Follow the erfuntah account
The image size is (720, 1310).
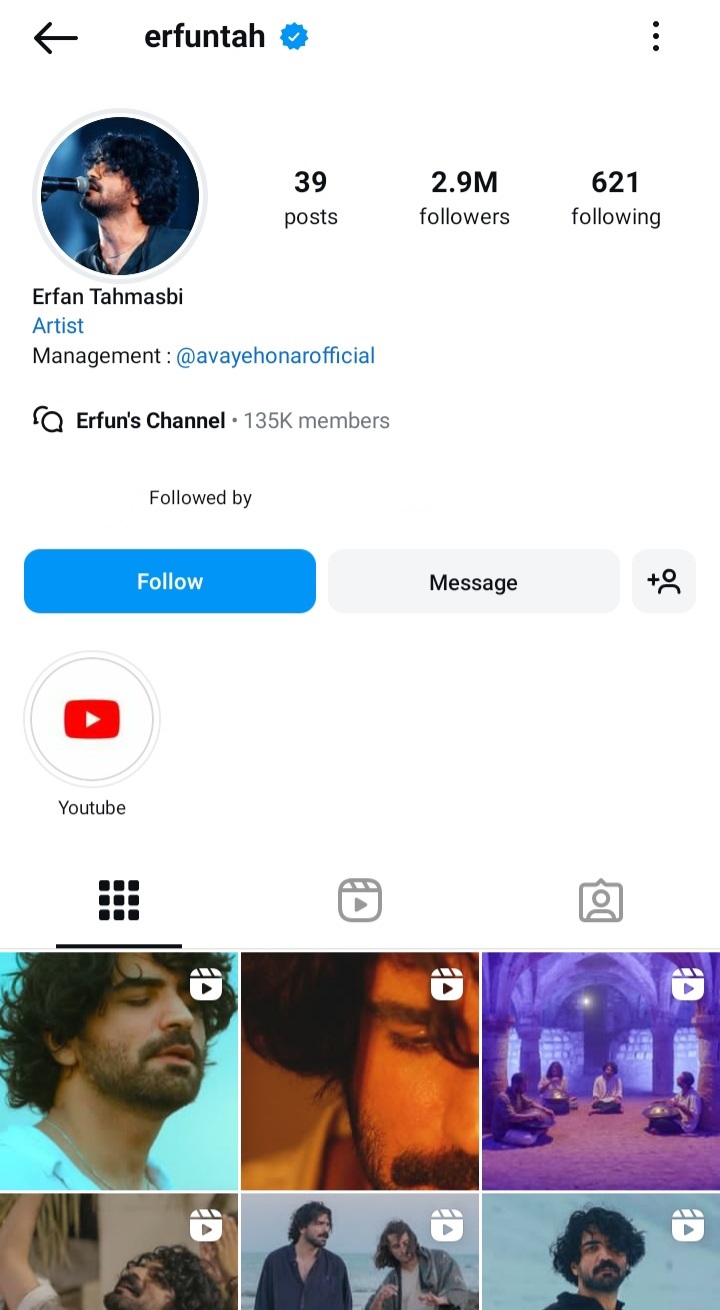click(170, 581)
